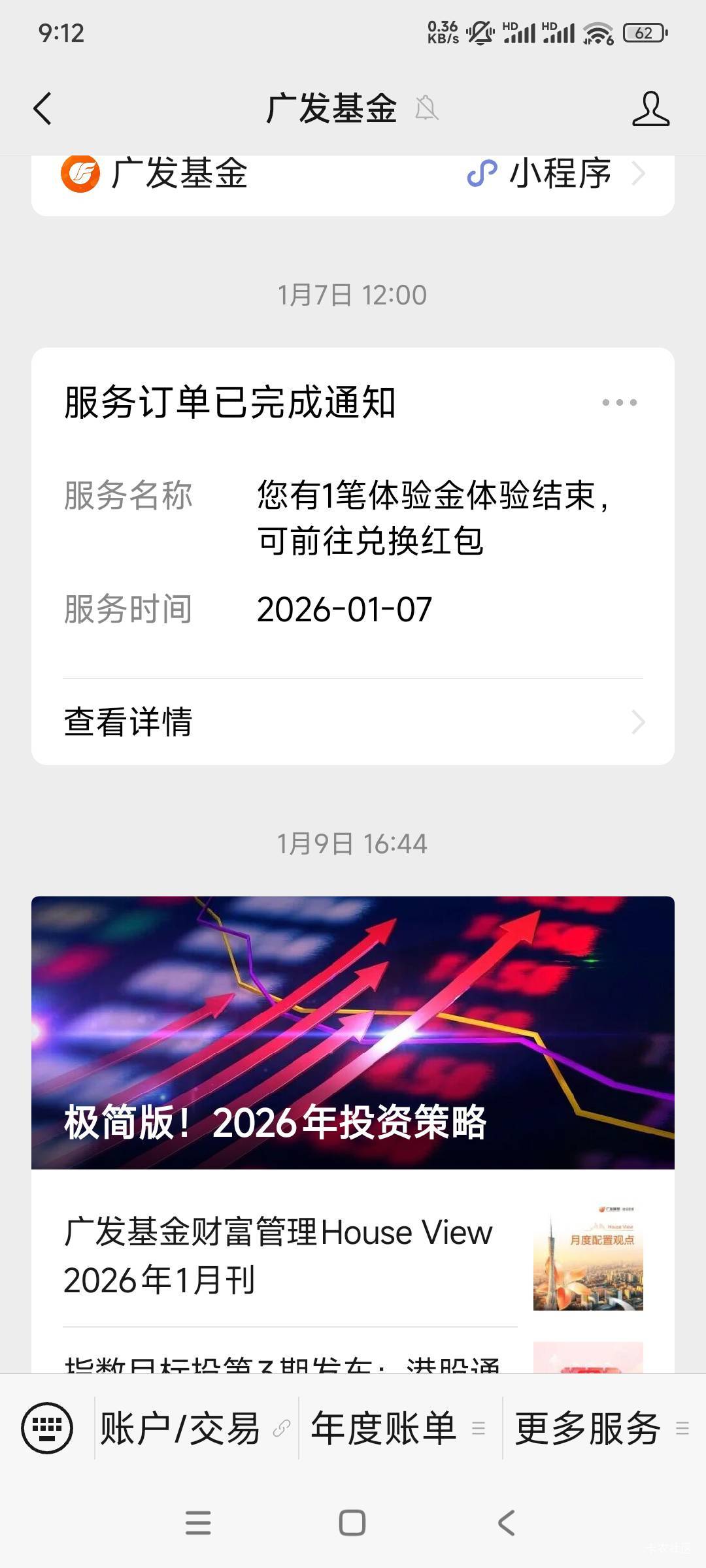Viewport: 706px width, 1568px height.
Task: Open the 极简版！2026年投资策略 article
Action: [353, 1032]
